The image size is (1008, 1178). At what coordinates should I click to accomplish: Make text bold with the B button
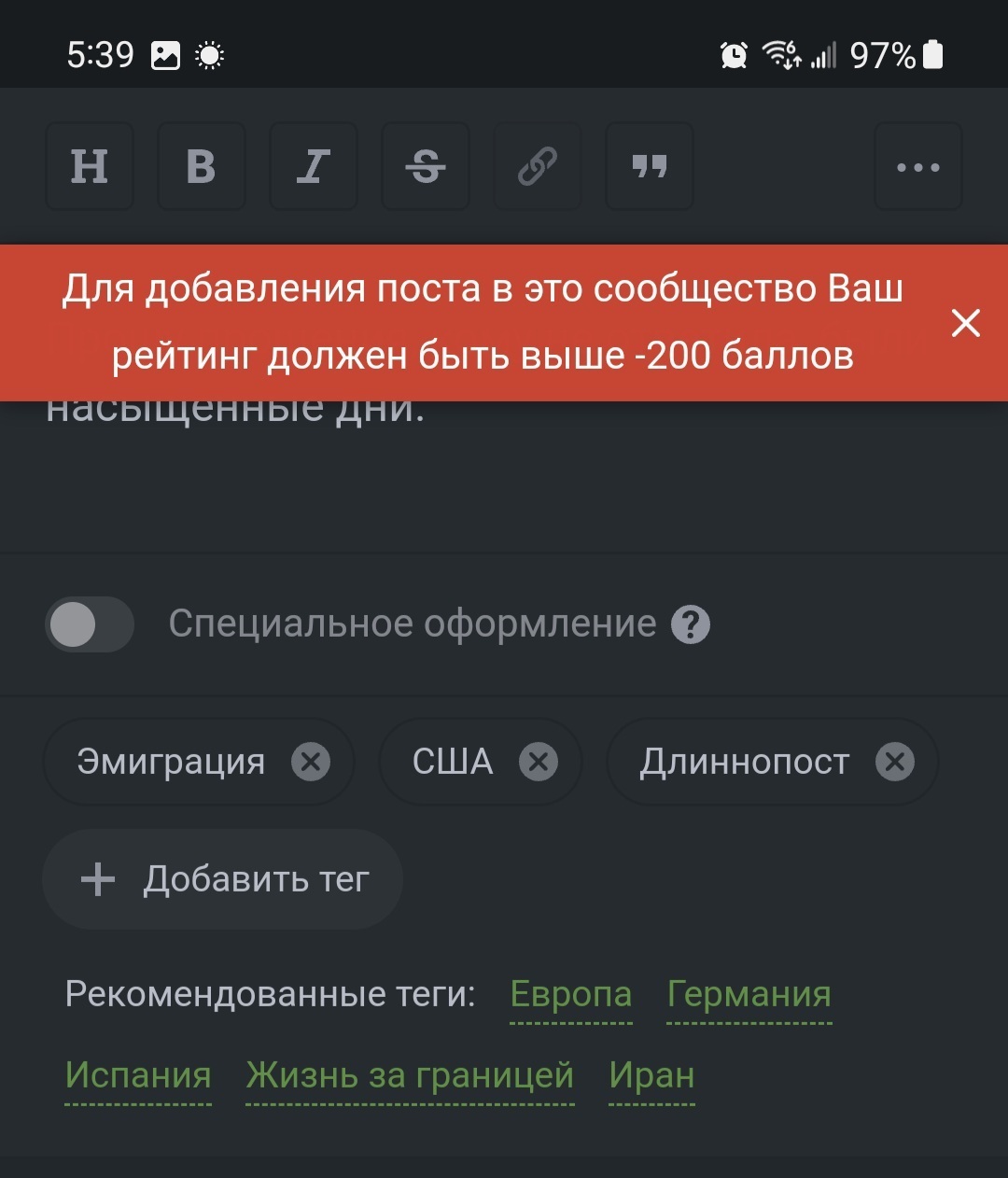click(x=202, y=166)
